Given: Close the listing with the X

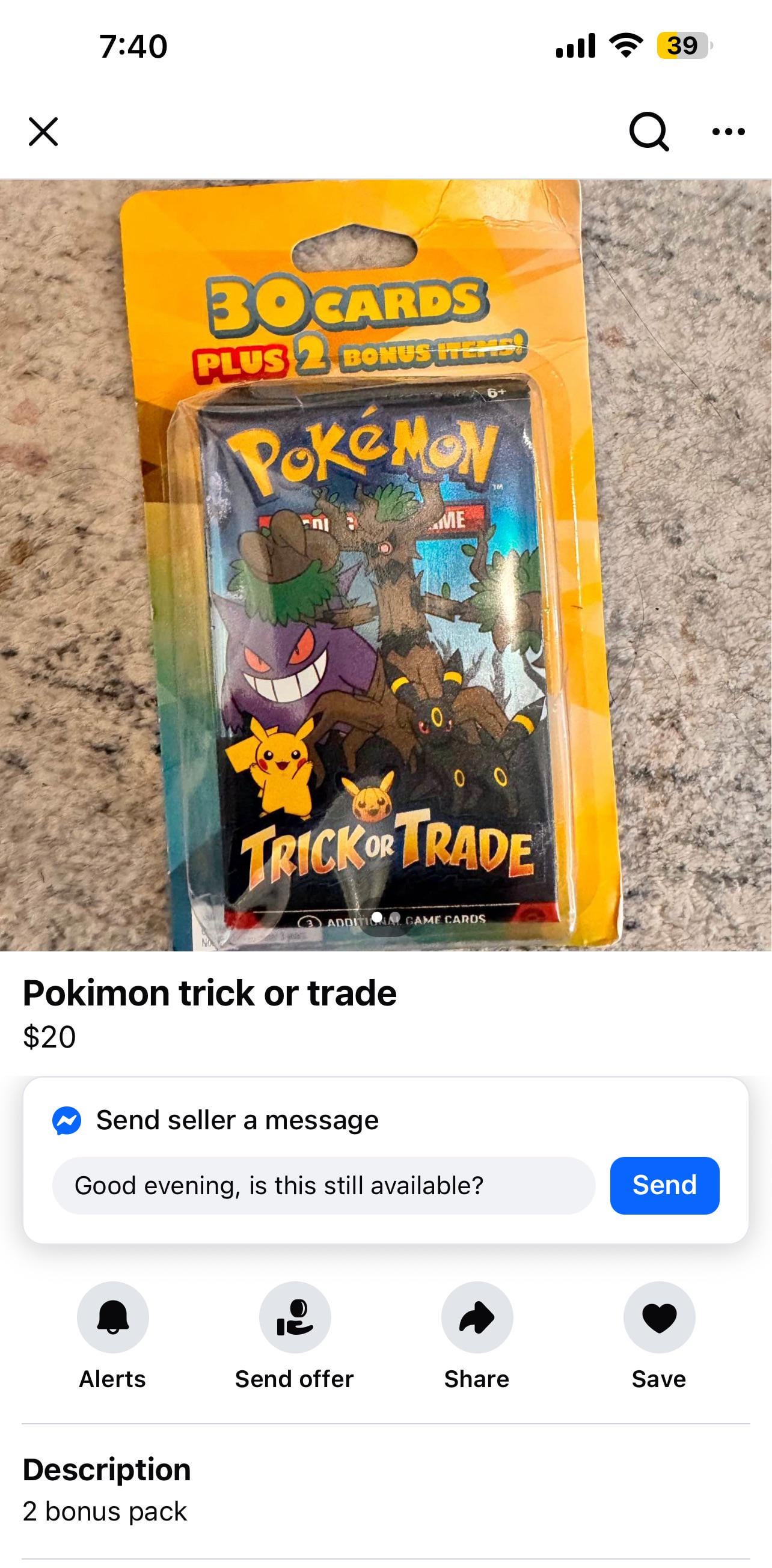Looking at the screenshot, I should click(x=43, y=132).
